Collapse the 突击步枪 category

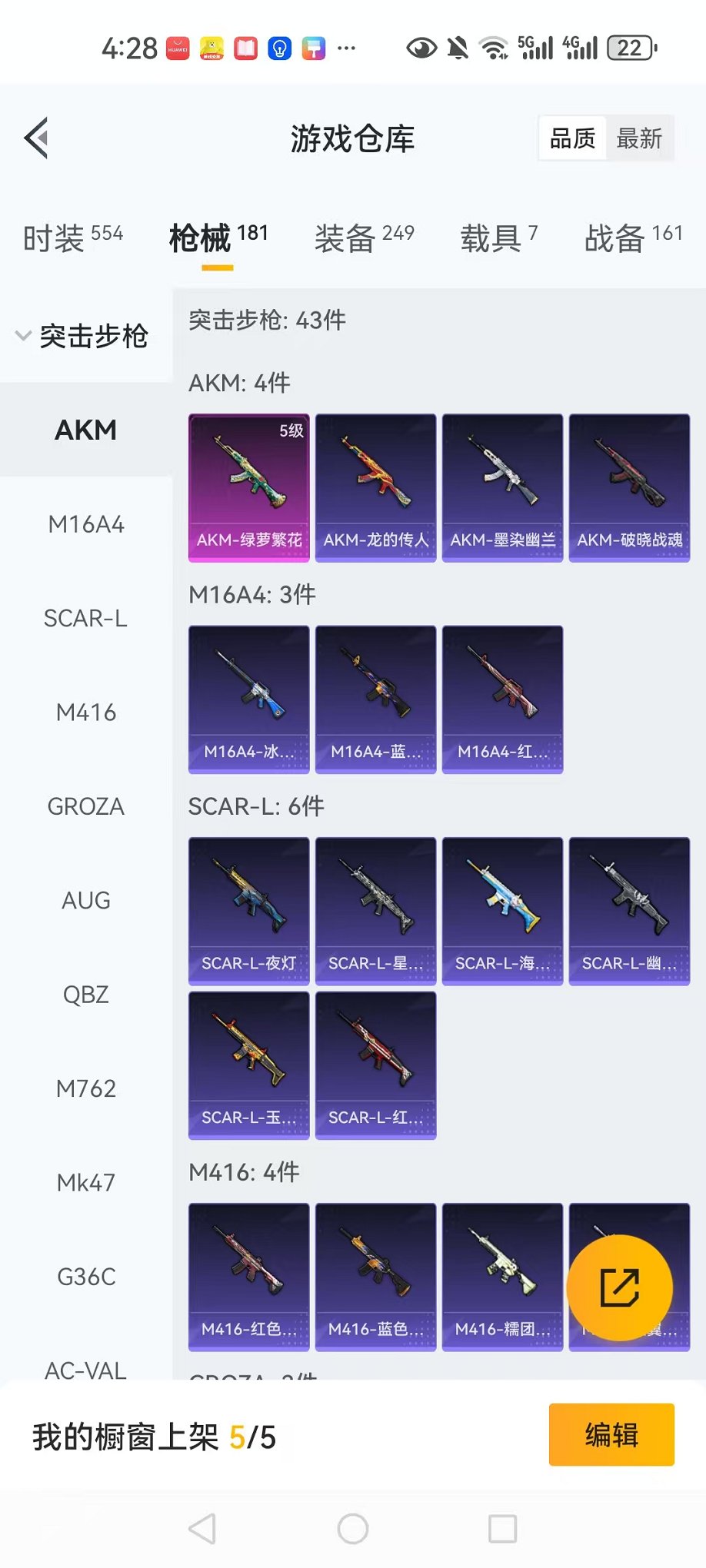[x=82, y=336]
